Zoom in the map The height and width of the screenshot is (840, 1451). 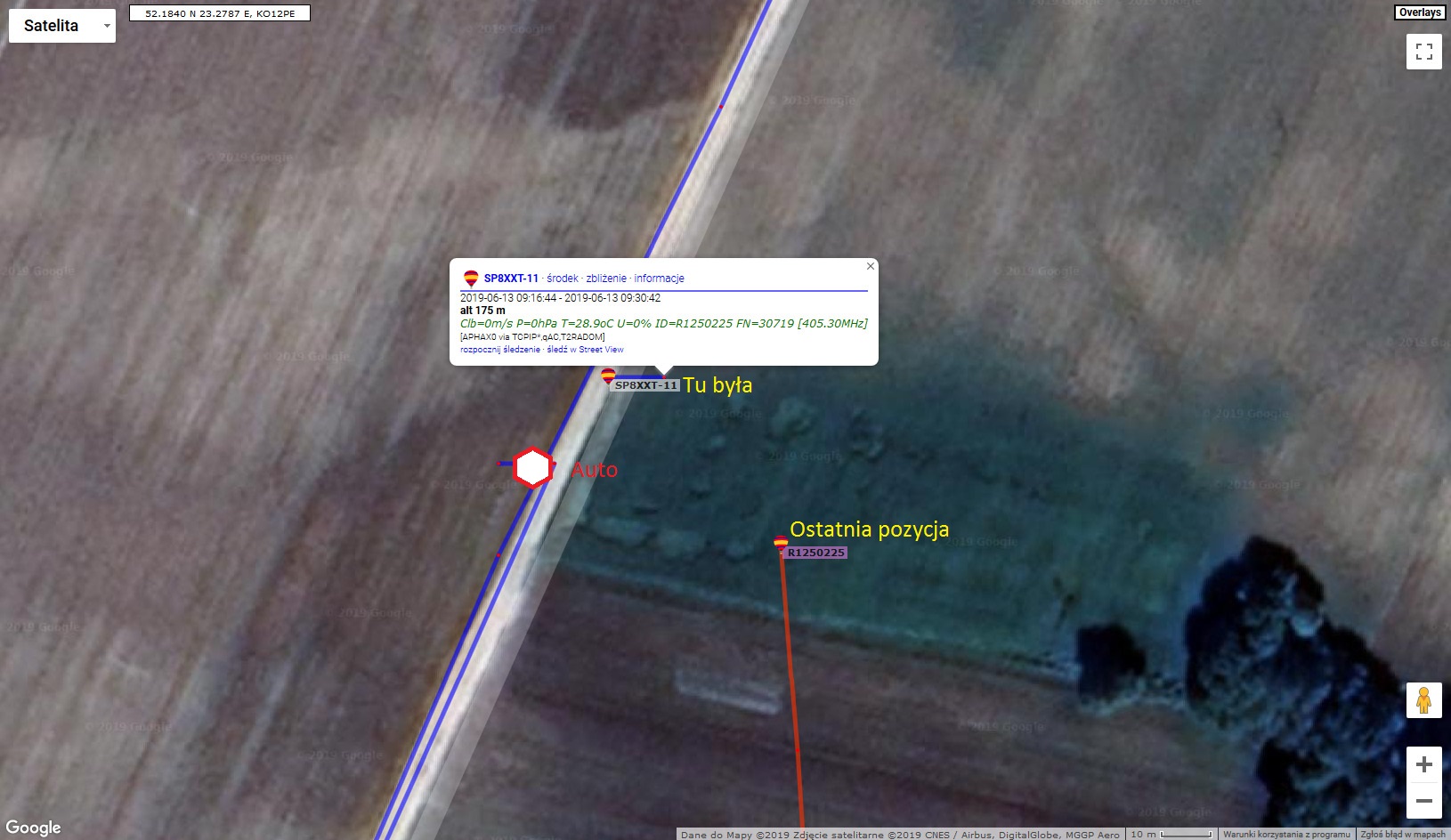point(1423,764)
